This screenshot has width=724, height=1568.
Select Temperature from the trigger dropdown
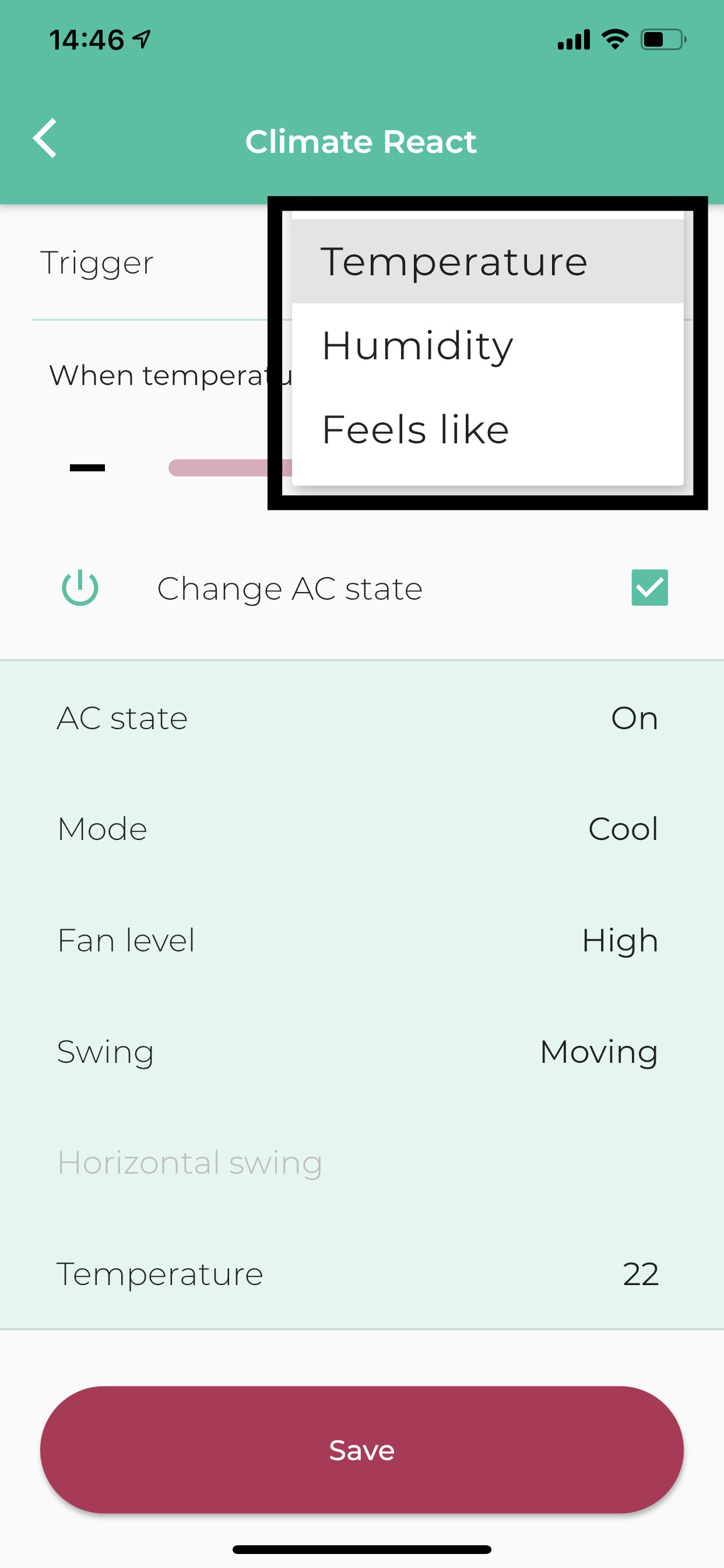[487, 261]
